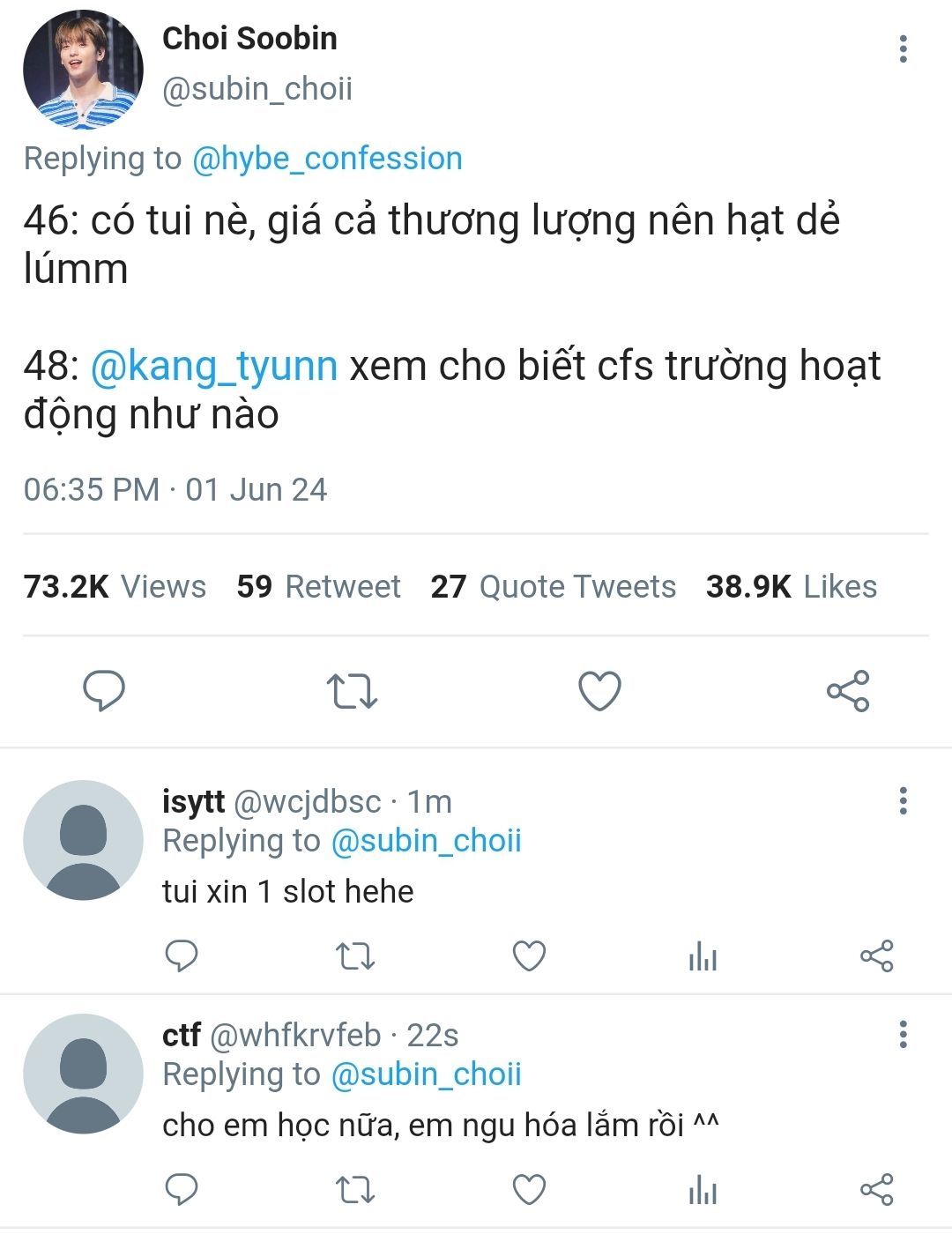
Task: Open the @hybe_confession profile link
Action: 326,159
